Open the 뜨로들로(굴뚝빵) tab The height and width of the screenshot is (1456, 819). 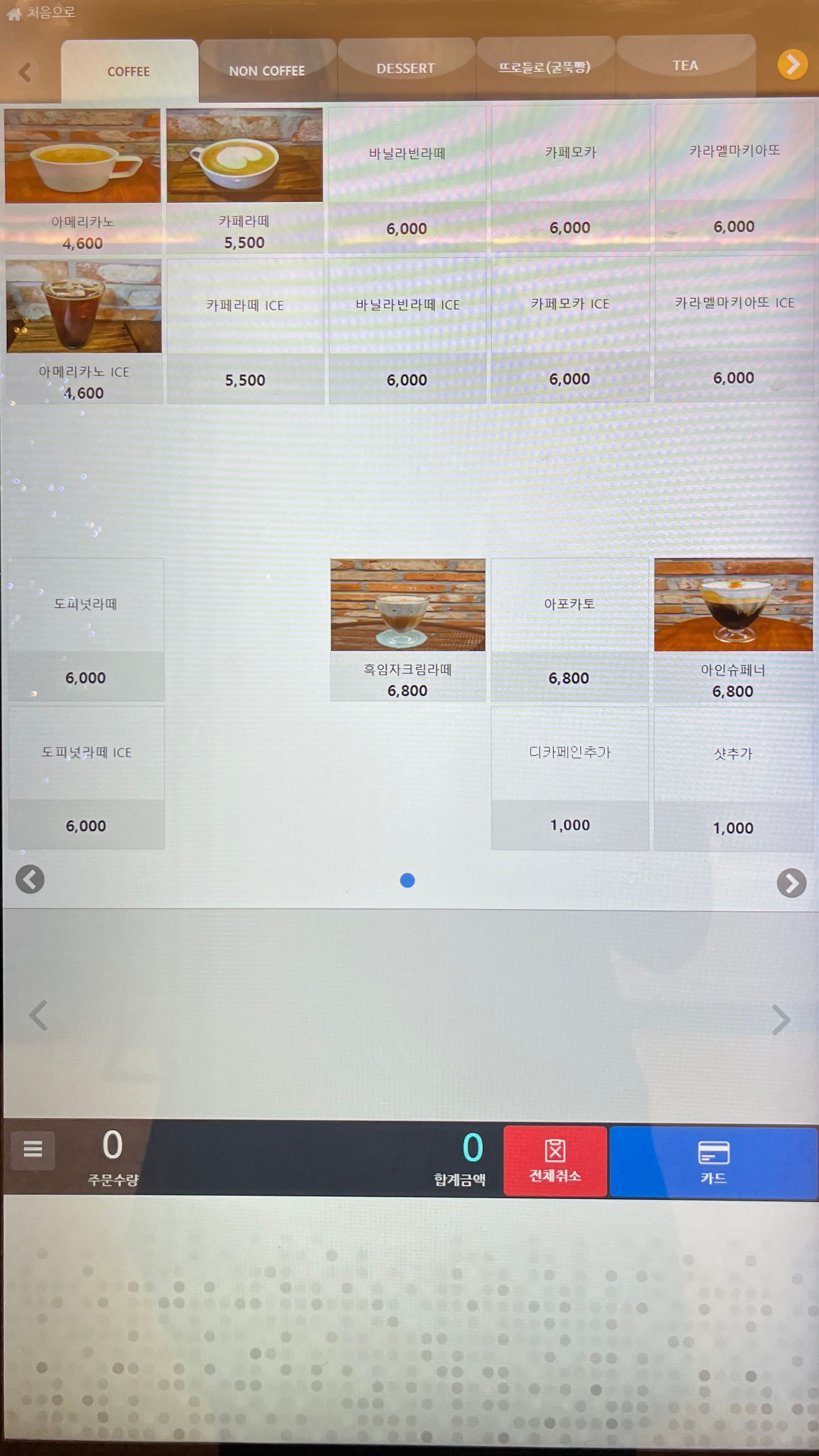pos(544,67)
